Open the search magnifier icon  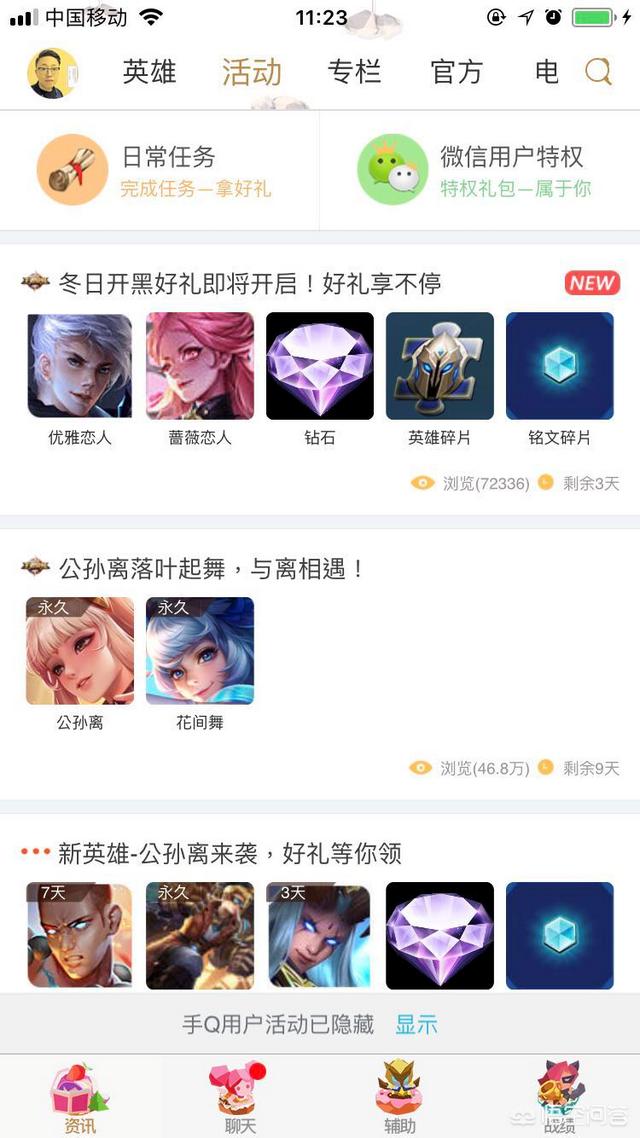(599, 72)
